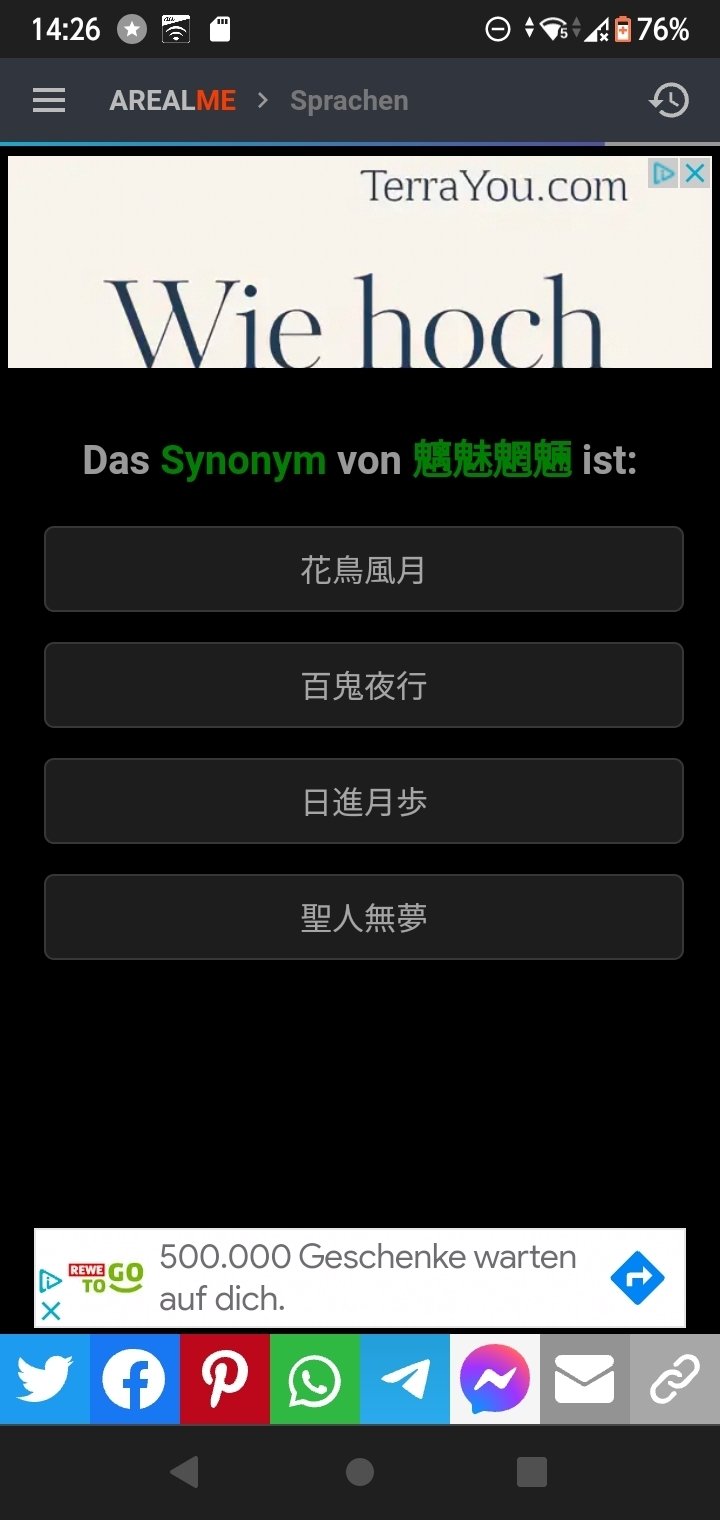Share via Telegram

pos(405,1379)
